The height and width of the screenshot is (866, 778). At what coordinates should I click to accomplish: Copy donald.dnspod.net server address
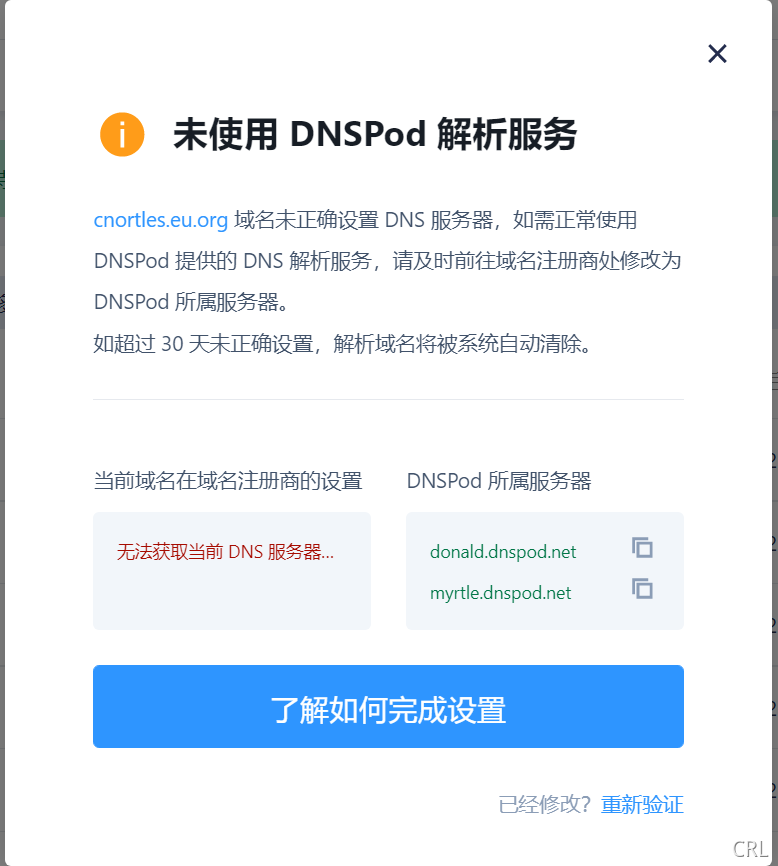[642, 547]
